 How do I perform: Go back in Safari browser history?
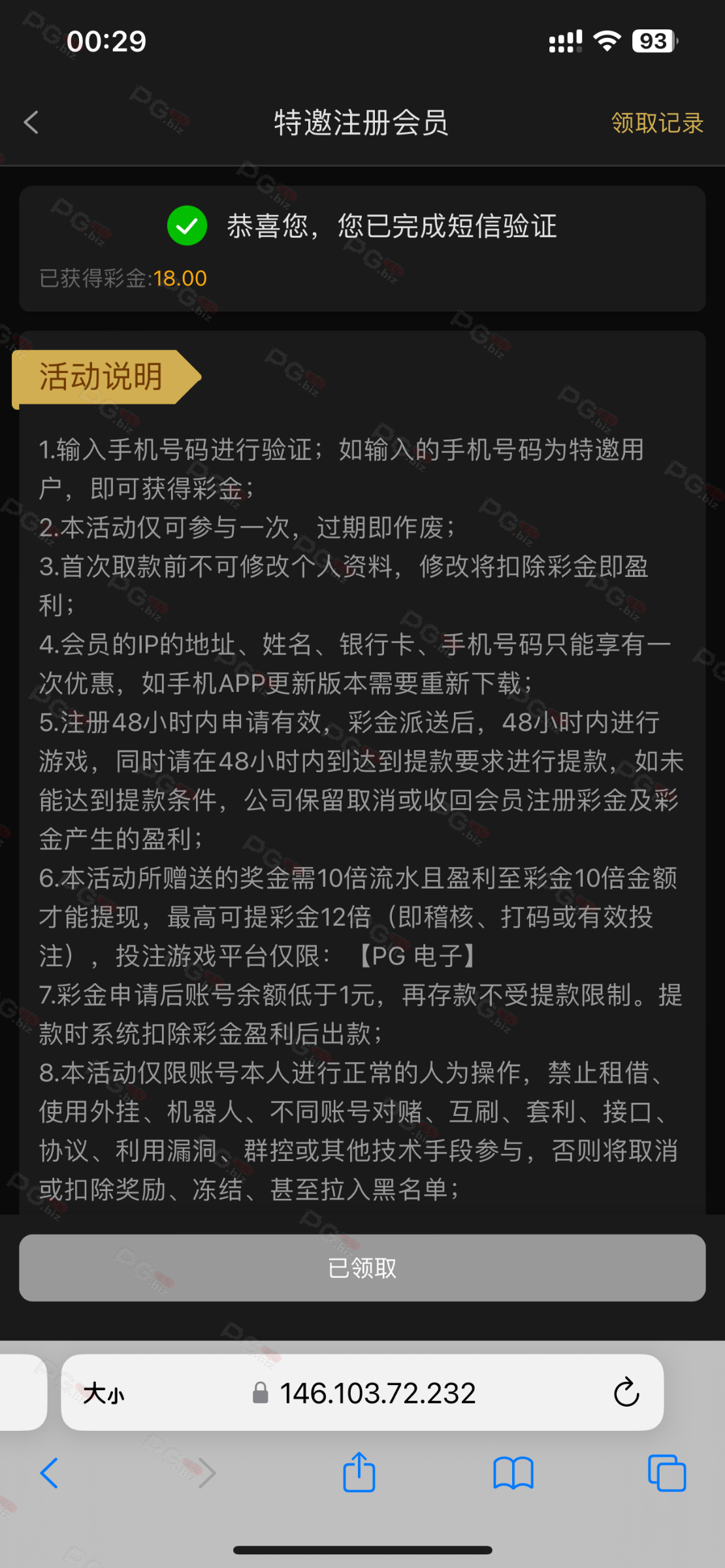pyautogui.click(x=50, y=1473)
